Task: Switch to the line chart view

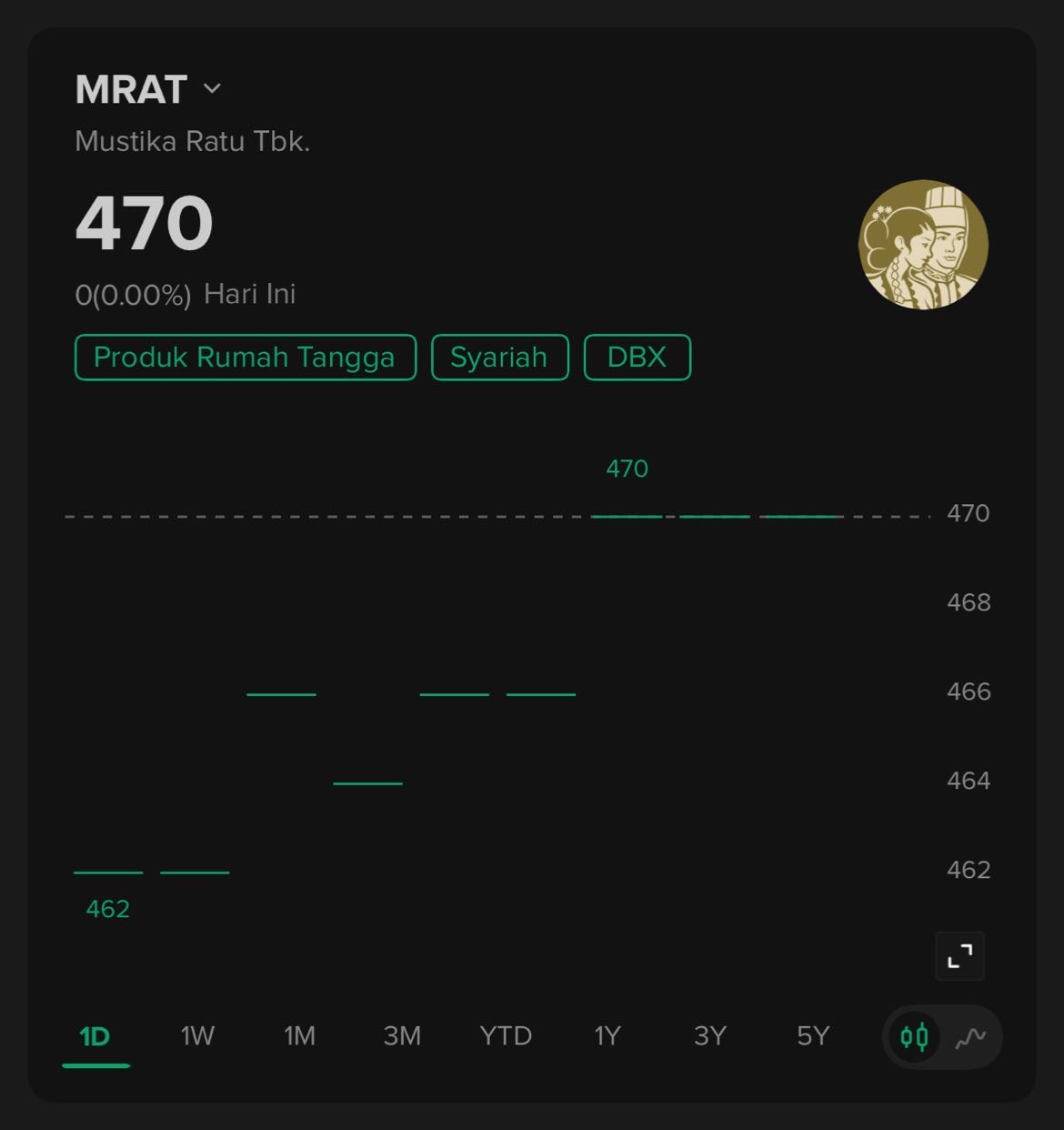Action: 970,1037
